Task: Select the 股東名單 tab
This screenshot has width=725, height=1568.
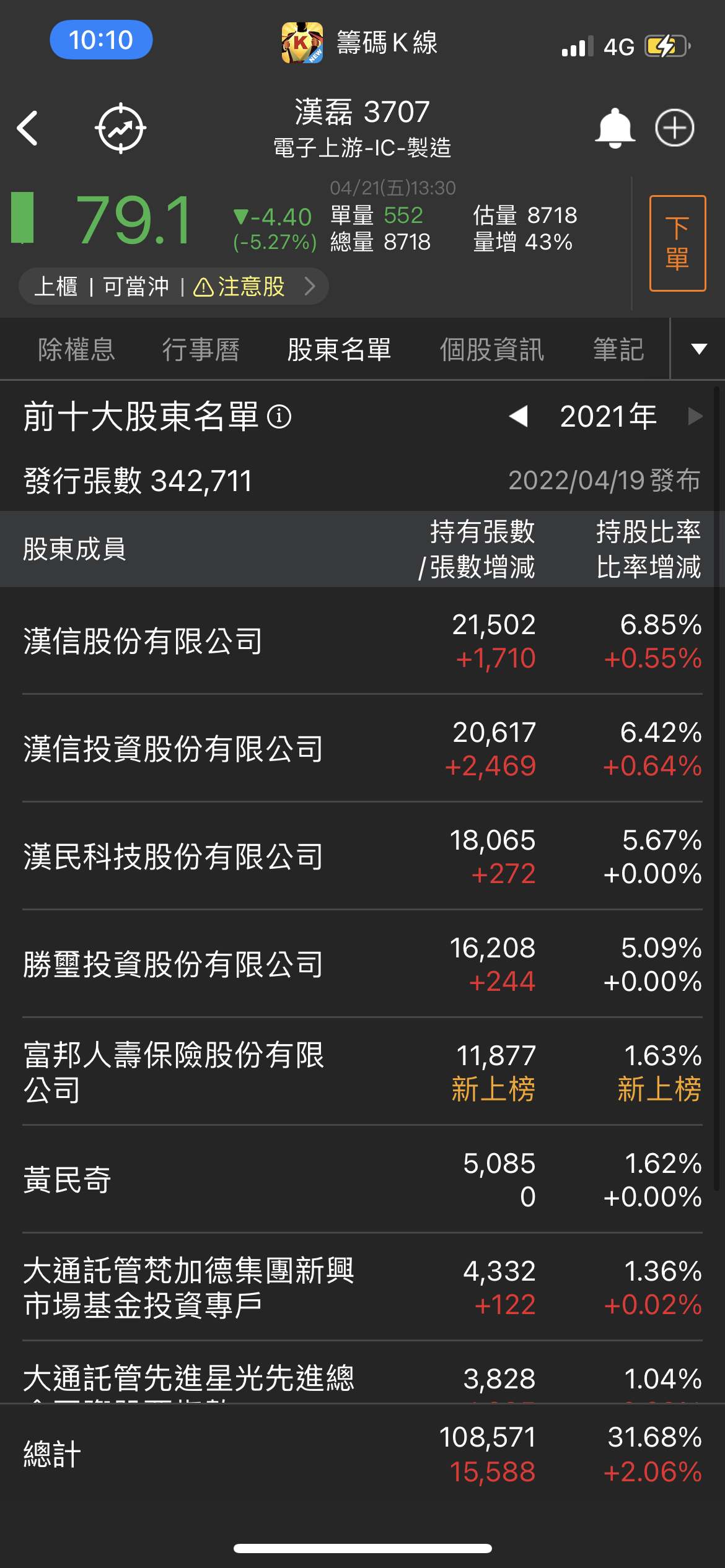Action: click(x=339, y=349)
